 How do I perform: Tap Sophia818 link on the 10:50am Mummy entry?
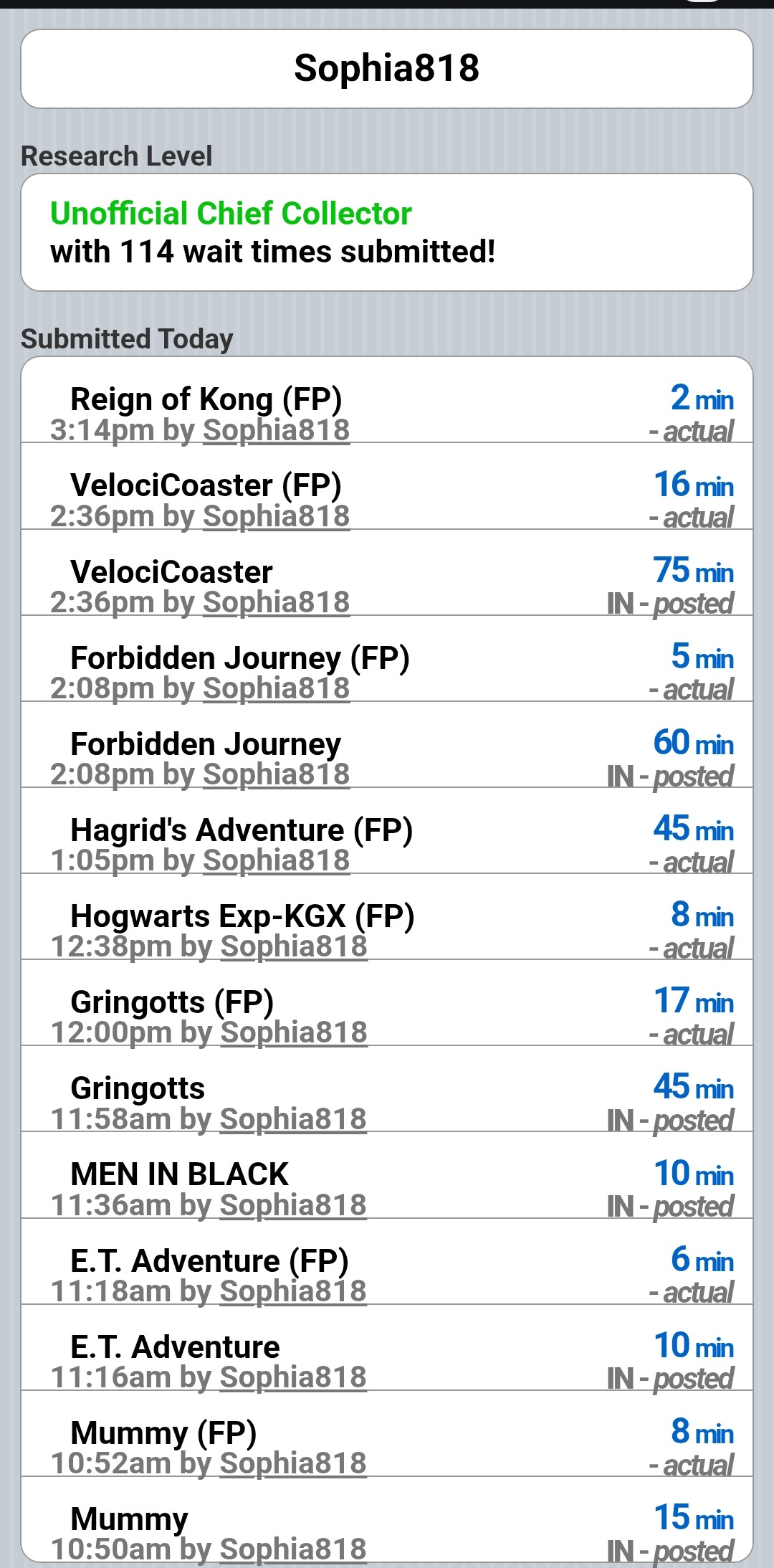pyautogui.click(x=293, y=1549)
